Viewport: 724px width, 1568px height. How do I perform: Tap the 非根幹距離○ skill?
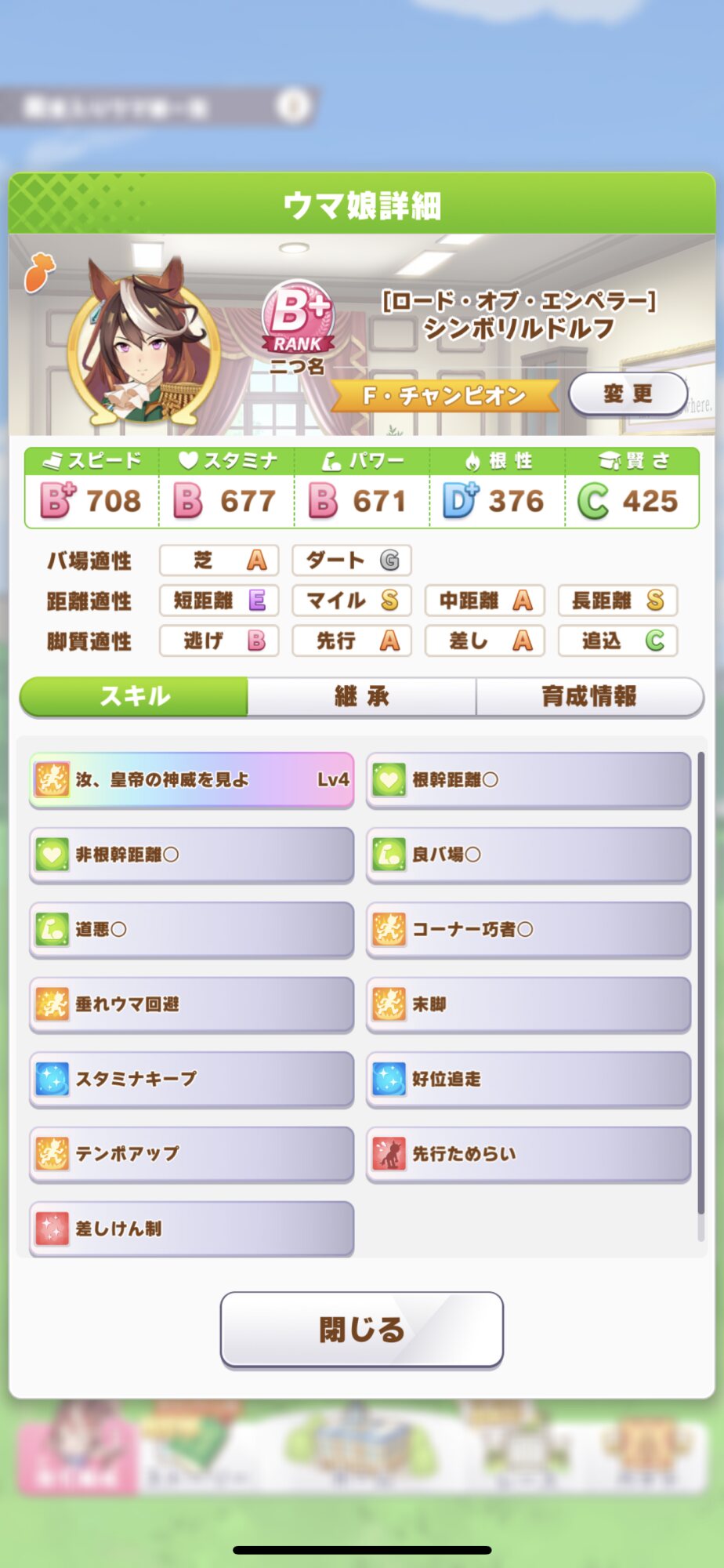click(191, 855)
